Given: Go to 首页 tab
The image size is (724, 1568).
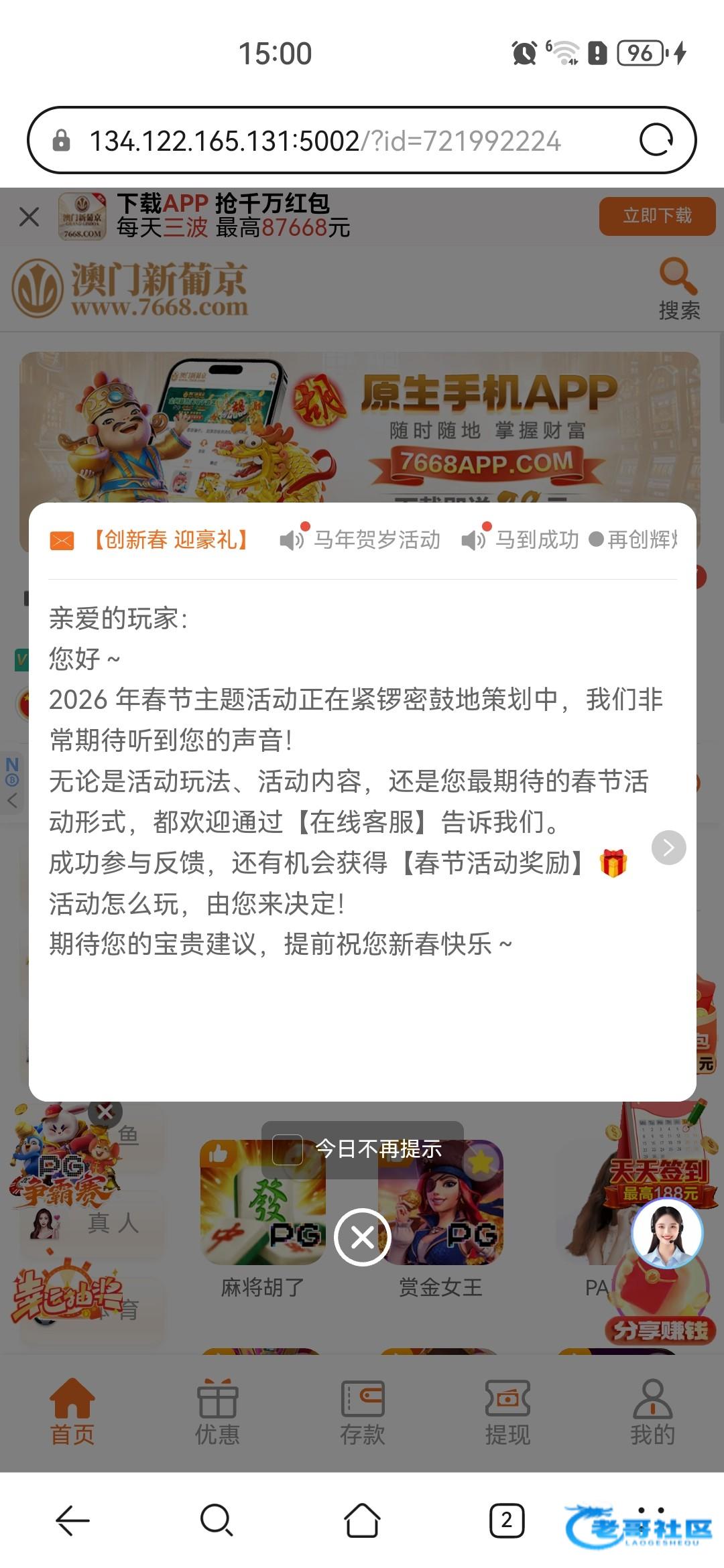Looking at the screenshot, I should [72, 1411].
